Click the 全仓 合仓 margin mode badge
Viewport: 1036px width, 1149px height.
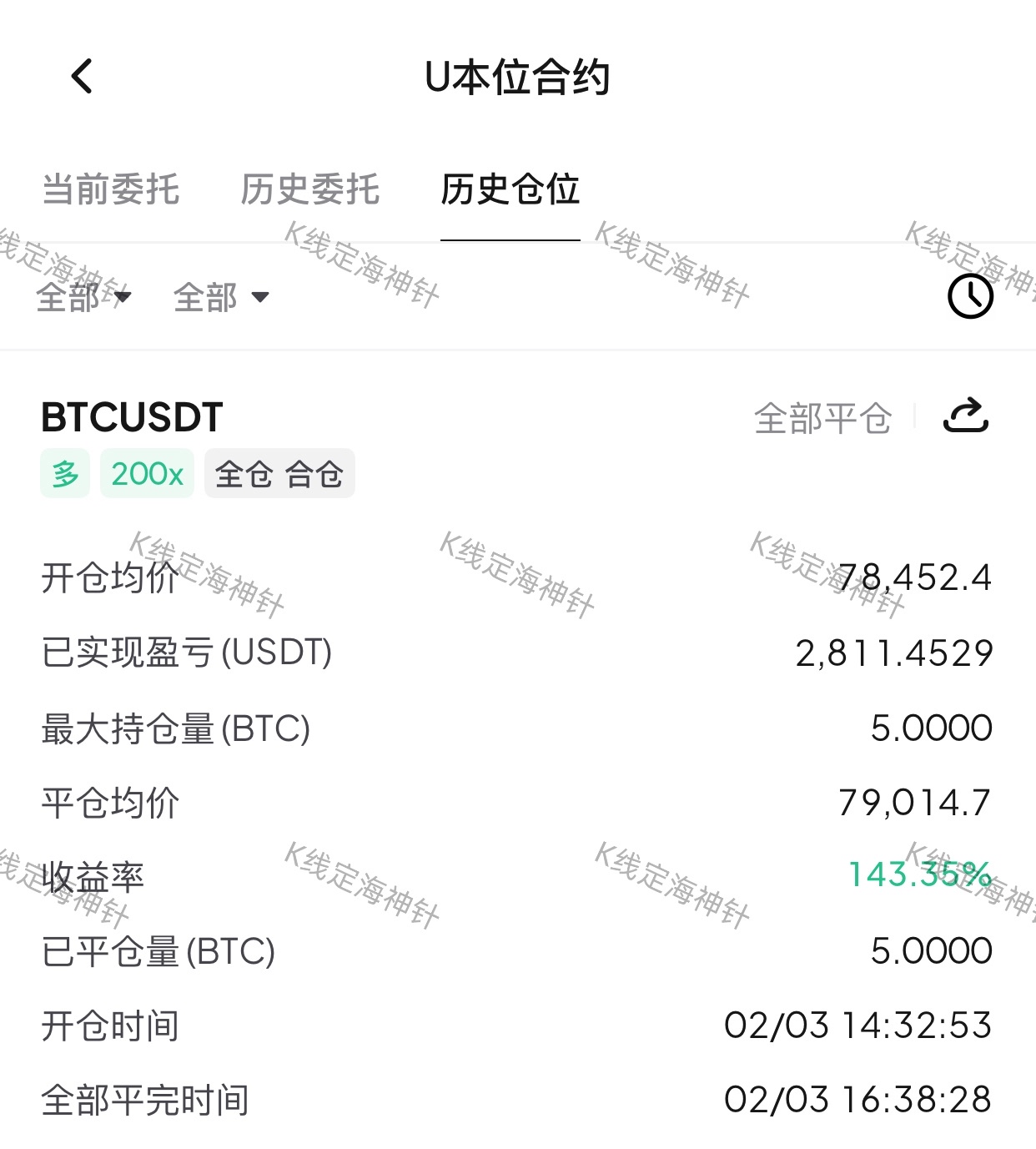(x=279, y=473)
